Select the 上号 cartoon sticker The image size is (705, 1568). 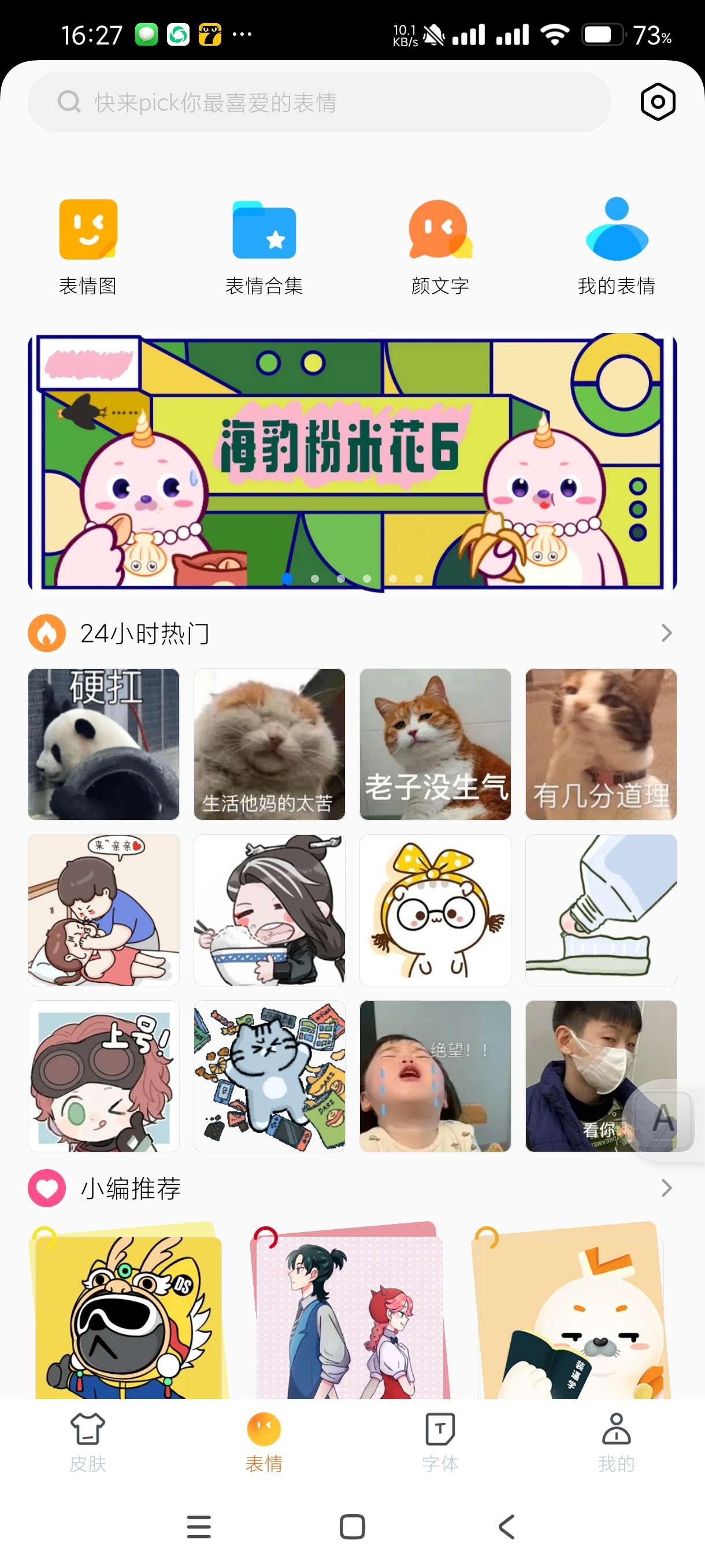[x=104, y=1075]
